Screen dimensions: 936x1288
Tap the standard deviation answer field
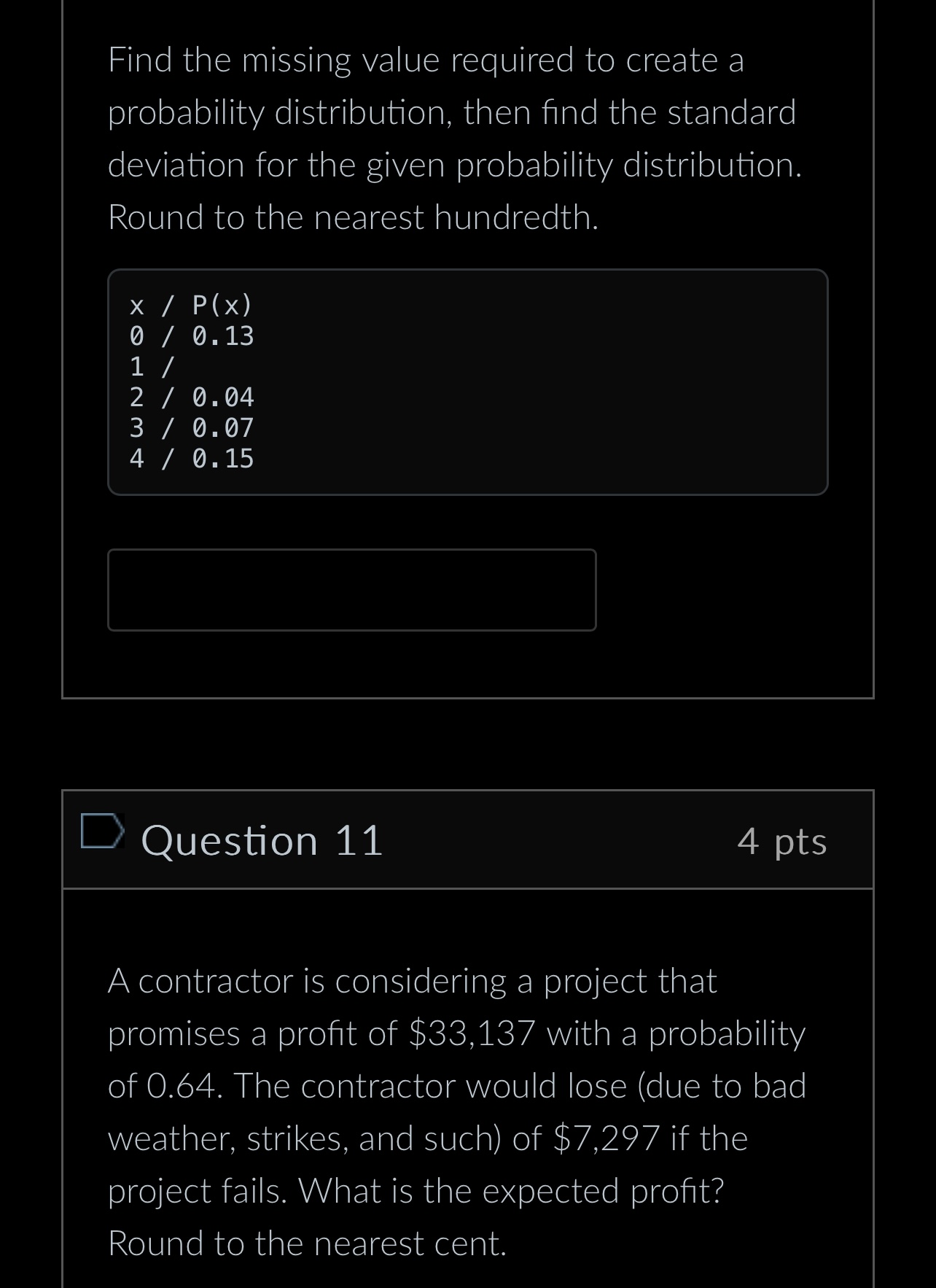tap(351, 589)
